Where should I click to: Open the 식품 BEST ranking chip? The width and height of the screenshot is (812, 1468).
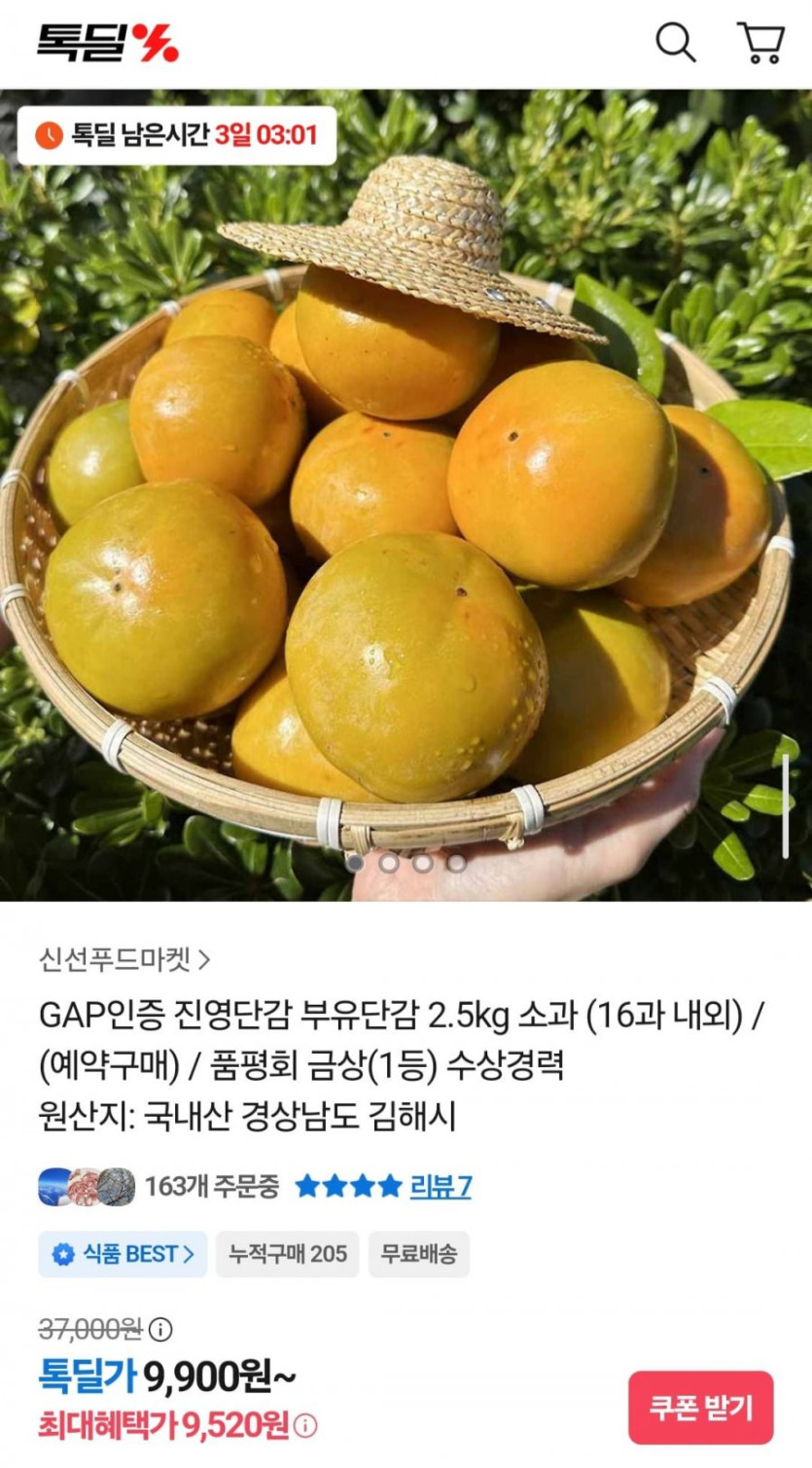pos(123,1254)
